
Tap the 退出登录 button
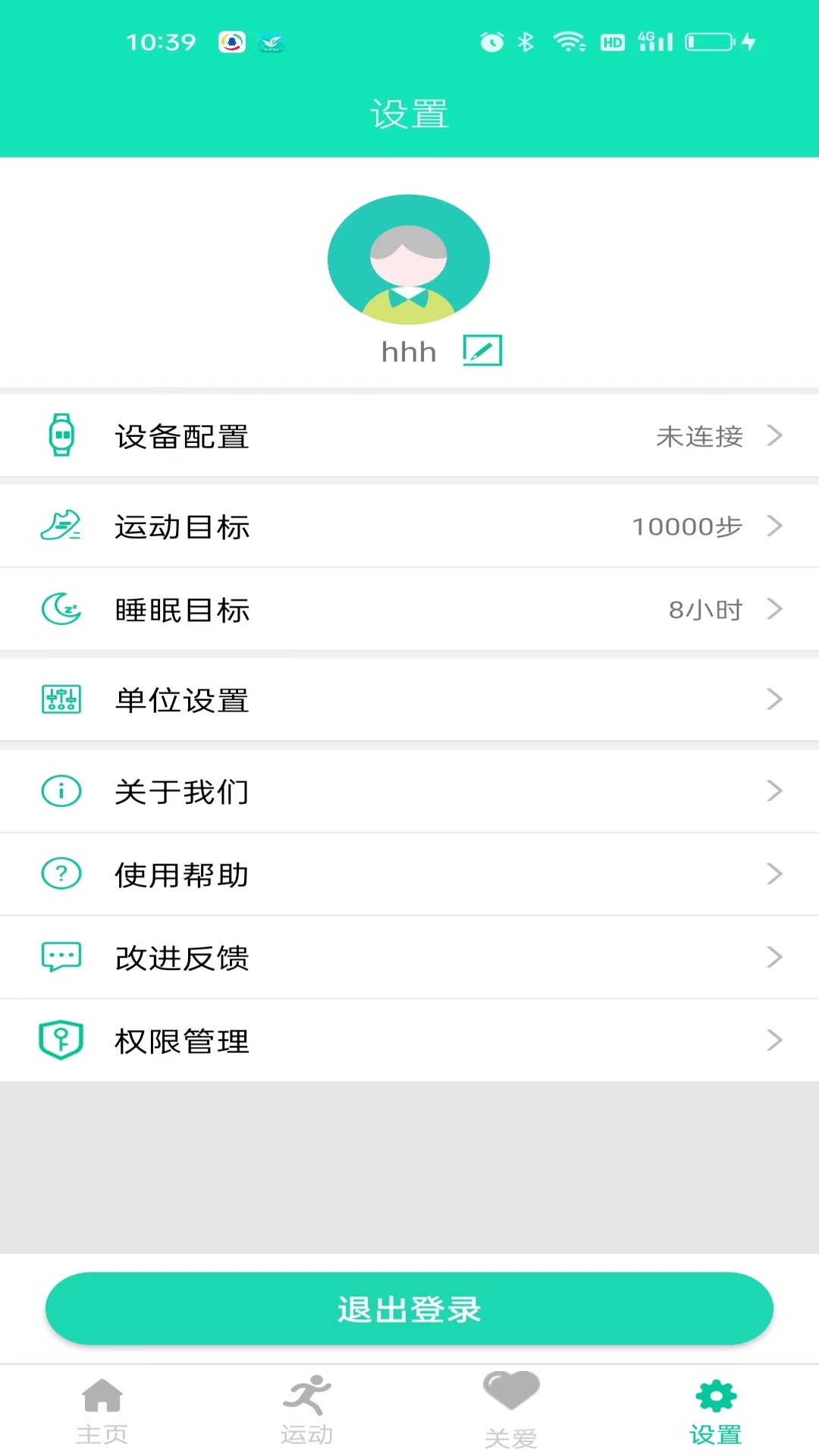[x=409, y=1308]
